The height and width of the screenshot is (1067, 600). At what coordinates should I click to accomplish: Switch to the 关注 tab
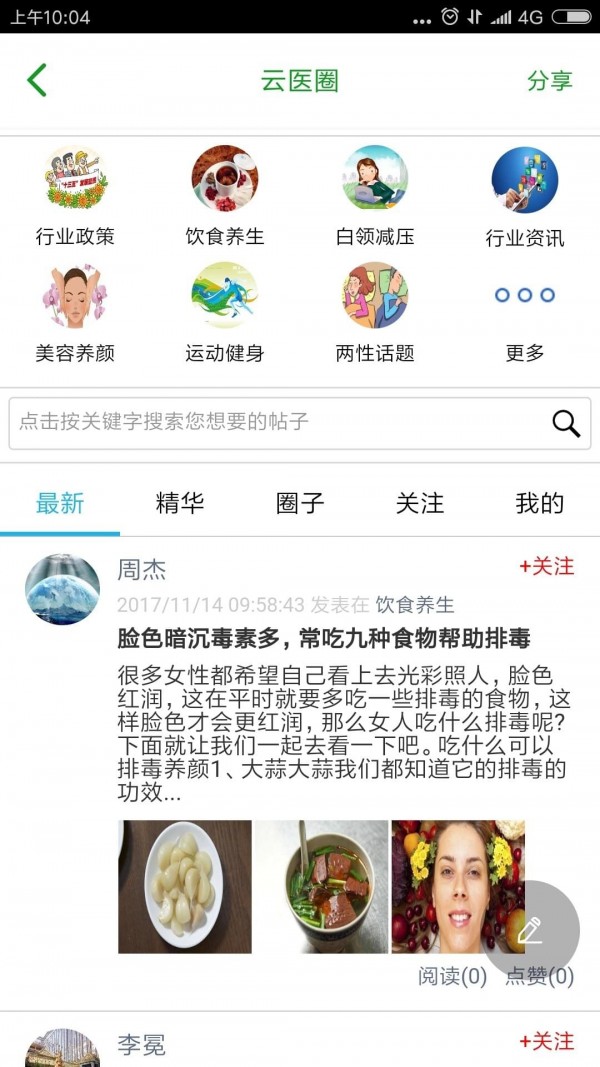[x=420, y=503]
